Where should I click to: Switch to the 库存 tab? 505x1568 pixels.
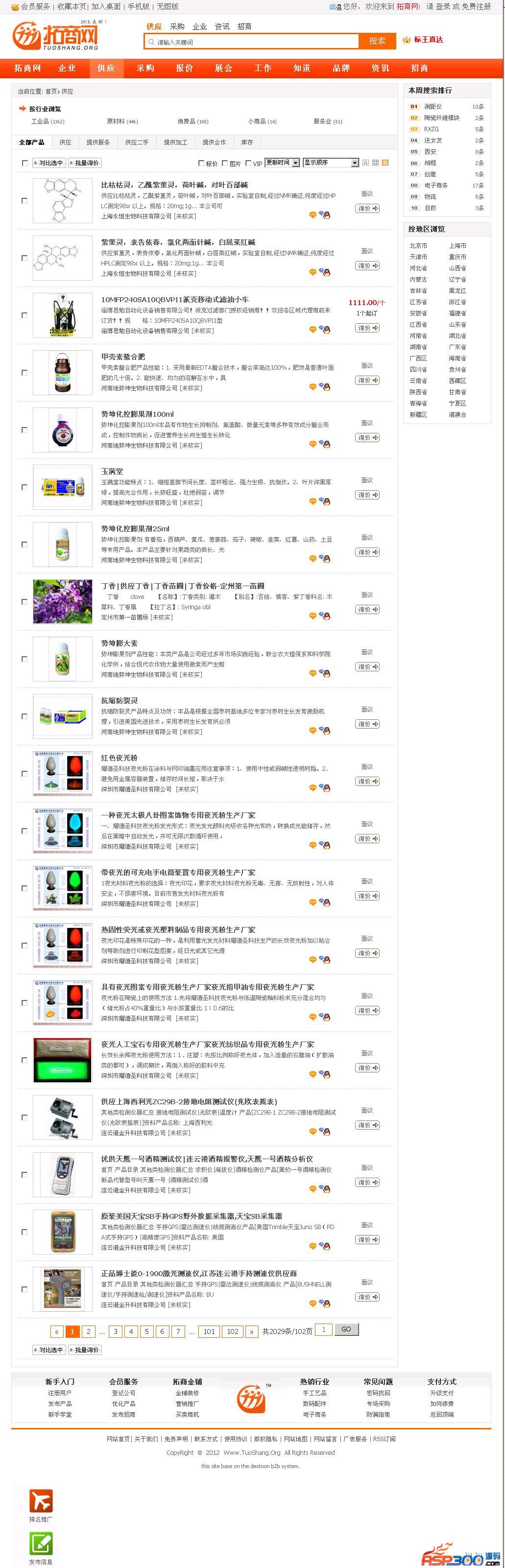(x=247, y=142)
